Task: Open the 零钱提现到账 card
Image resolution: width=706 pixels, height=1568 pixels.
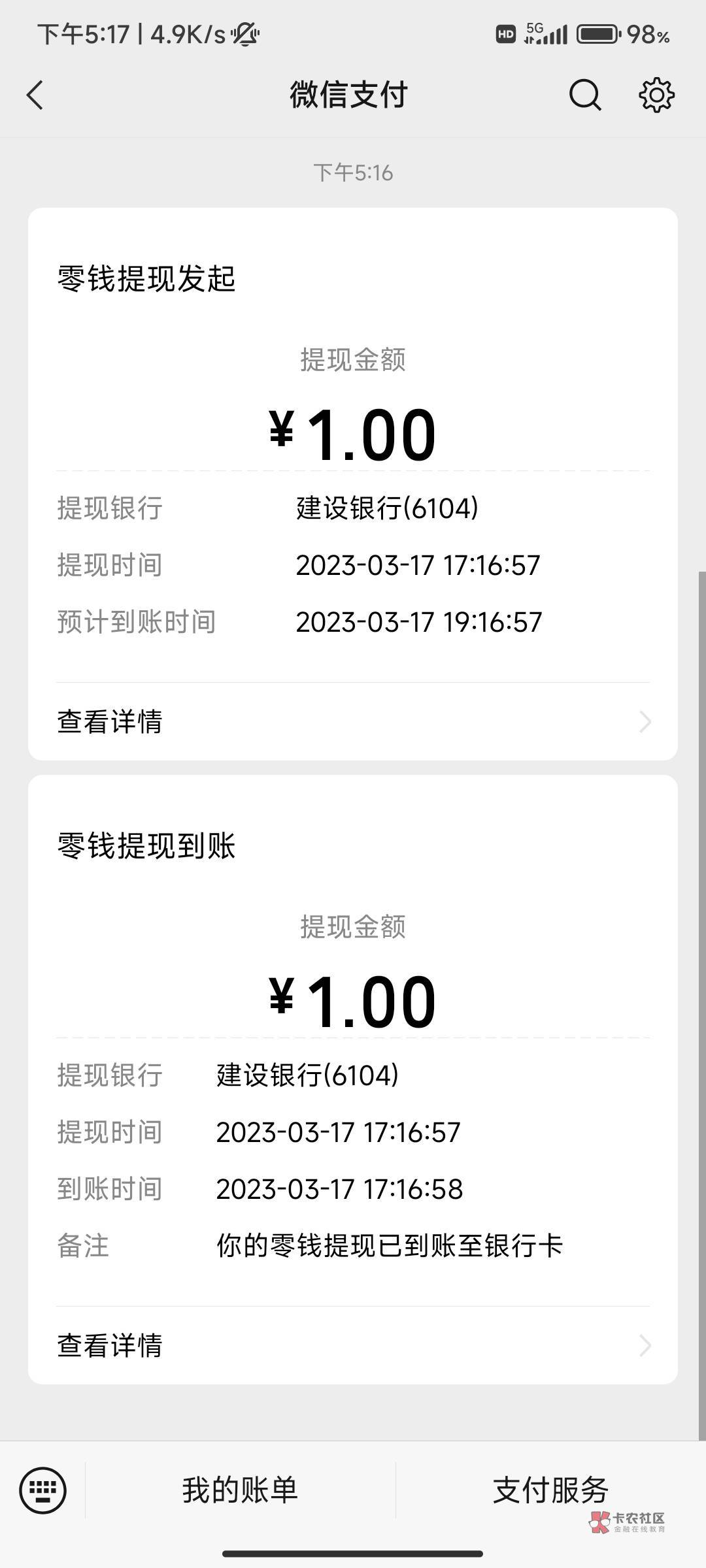Action: click(353, 1079)
